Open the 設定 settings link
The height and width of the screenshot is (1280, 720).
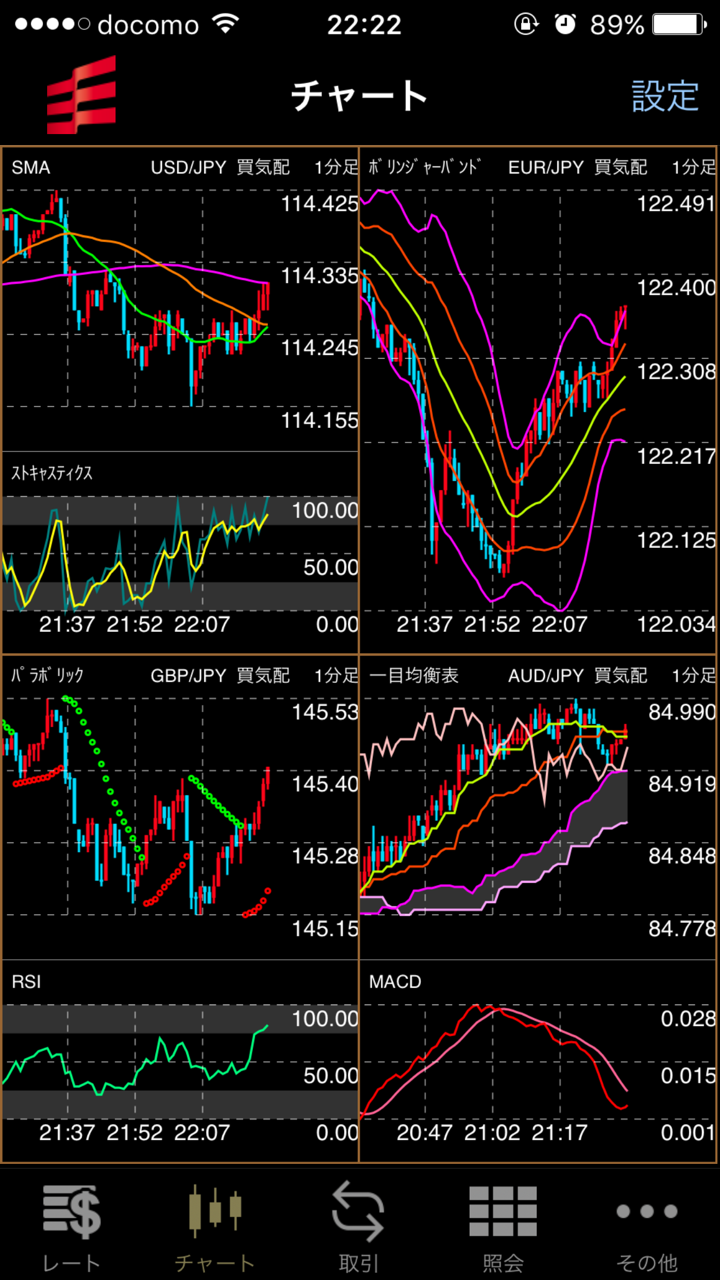[x=665, y=96]
